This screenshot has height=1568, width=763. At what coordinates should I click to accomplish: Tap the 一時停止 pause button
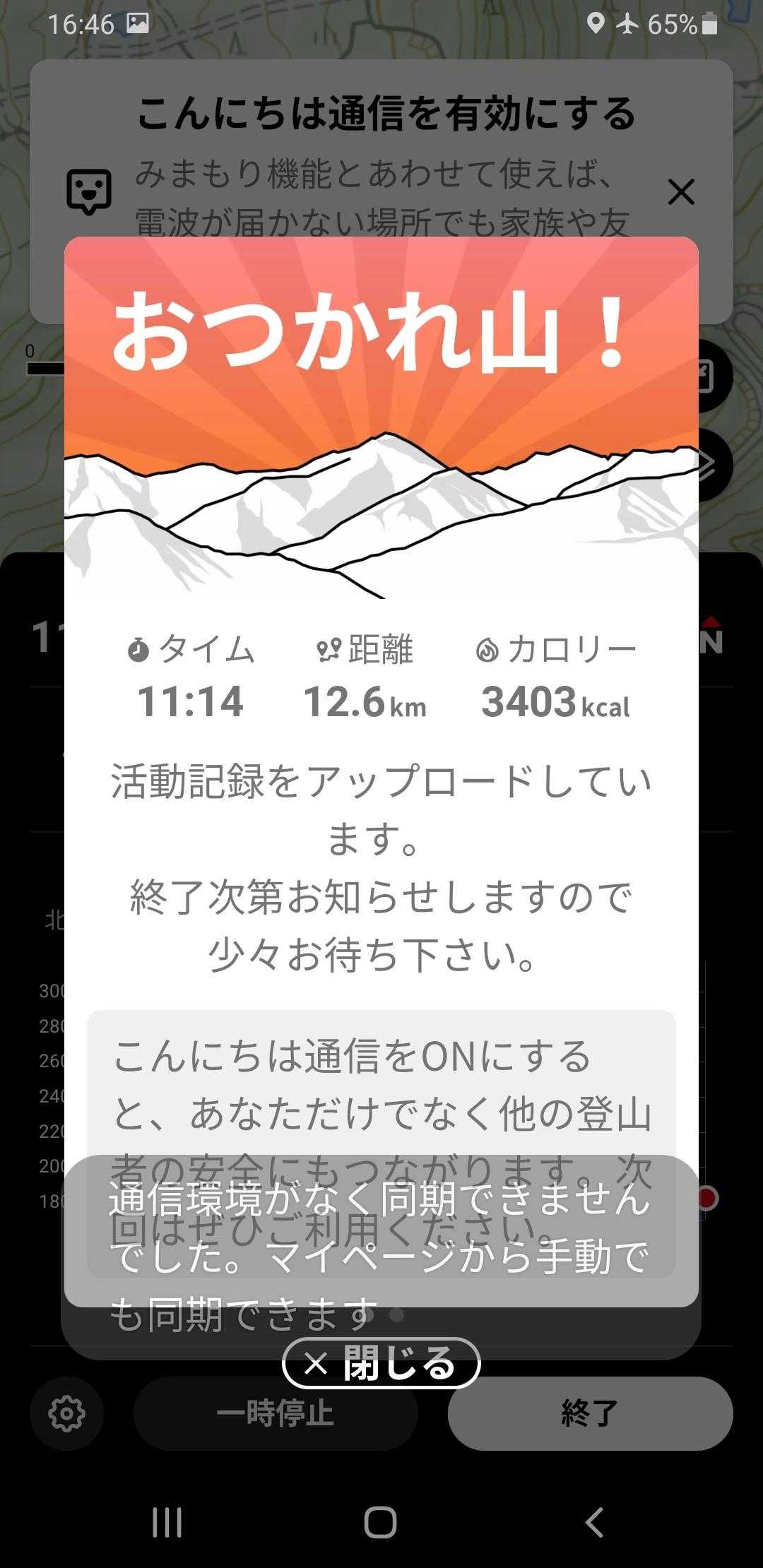[276, 1413]
